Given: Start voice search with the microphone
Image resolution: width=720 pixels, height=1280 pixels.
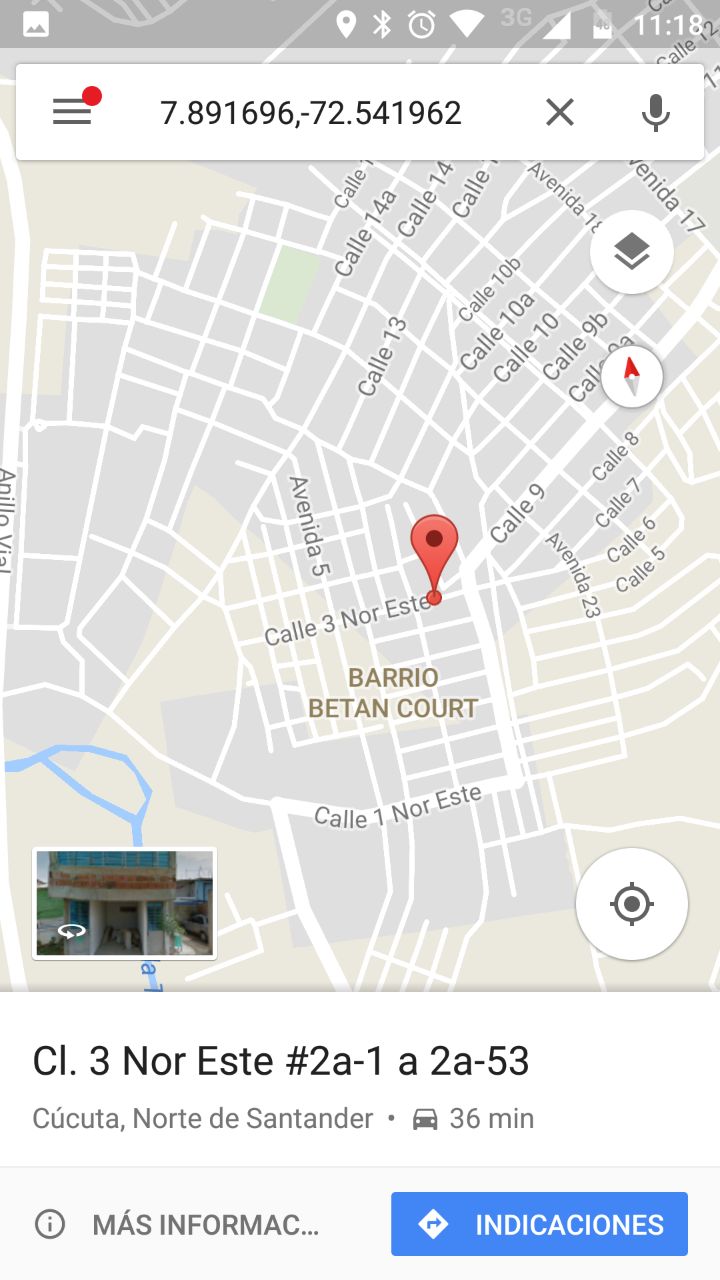Looking at the screenshot, I should 655,112.
